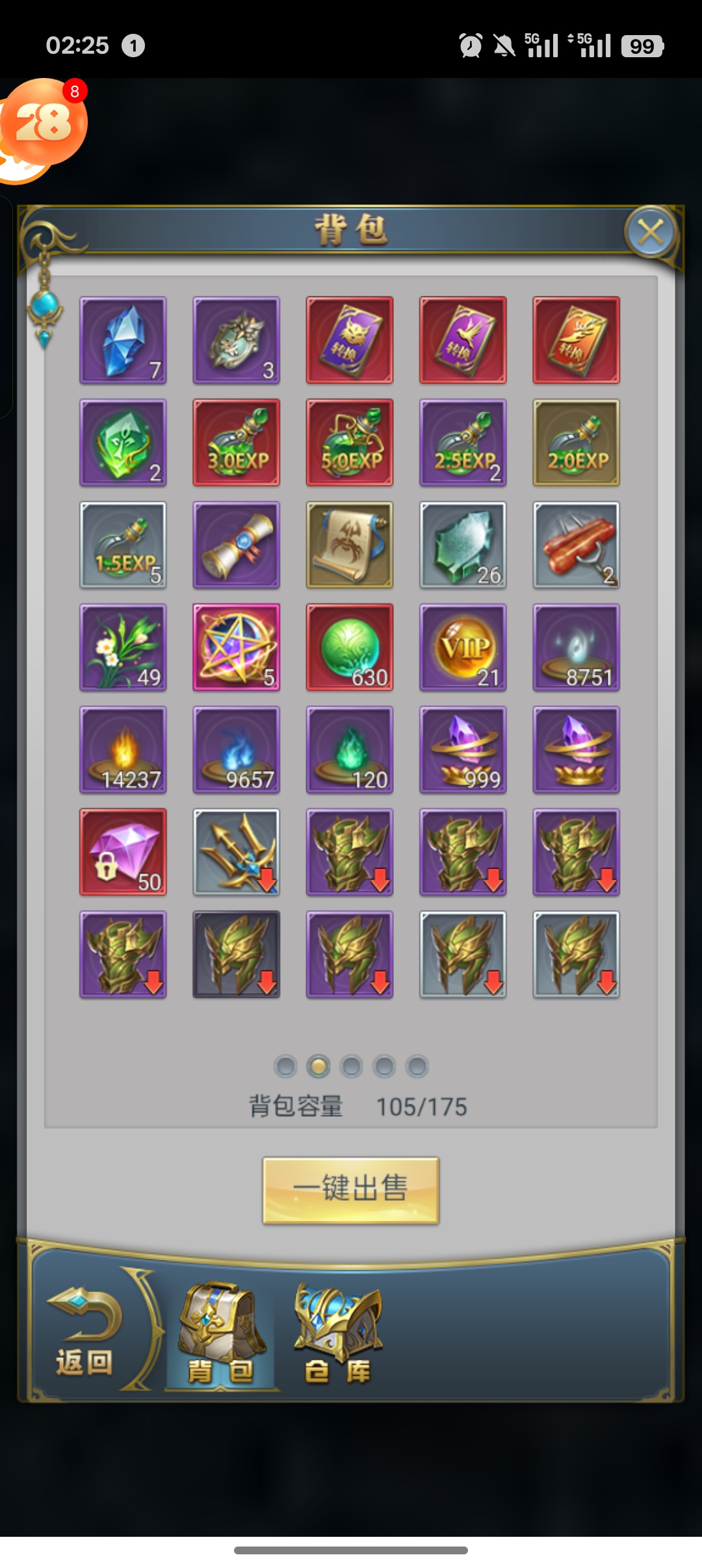Image resolution: width=702 pixels, height=1568 pixels.
Task: Open the purple crystal item with 999
Action: point(463,750)
